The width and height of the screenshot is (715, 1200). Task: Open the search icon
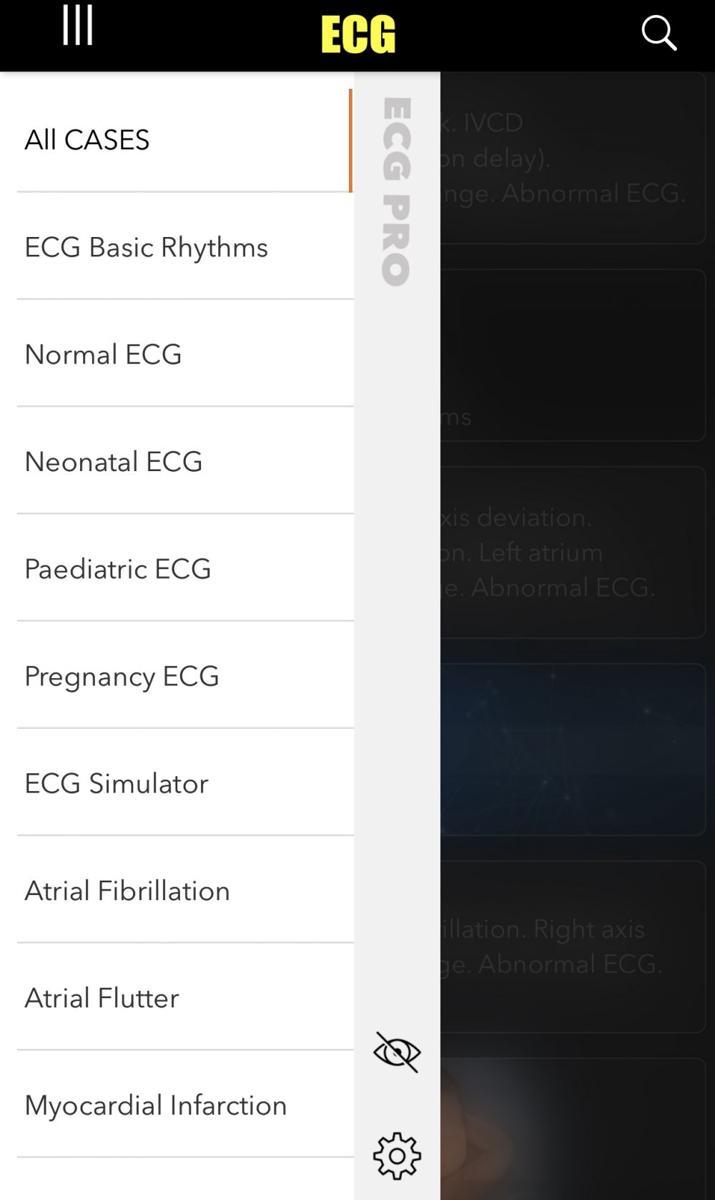659,32
